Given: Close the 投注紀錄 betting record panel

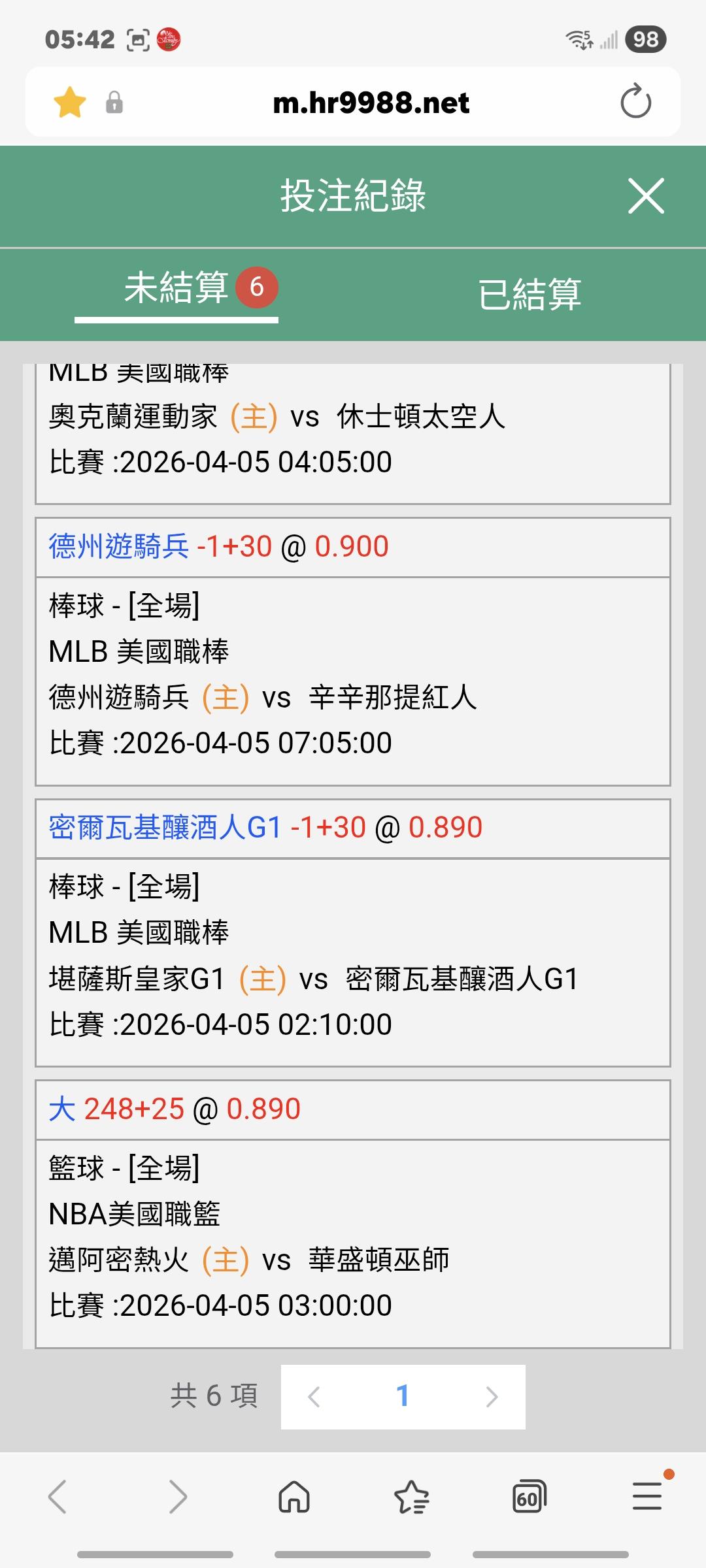Looking at the screenshot, I should click(646, 196).
